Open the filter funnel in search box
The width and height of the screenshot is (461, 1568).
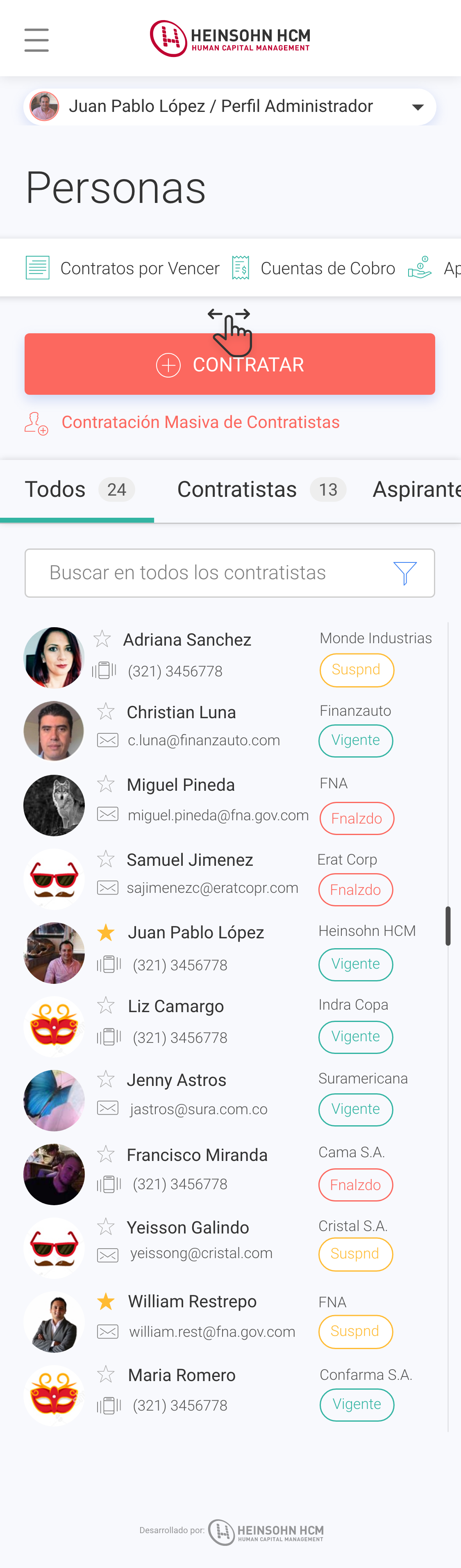coord(404,573)
